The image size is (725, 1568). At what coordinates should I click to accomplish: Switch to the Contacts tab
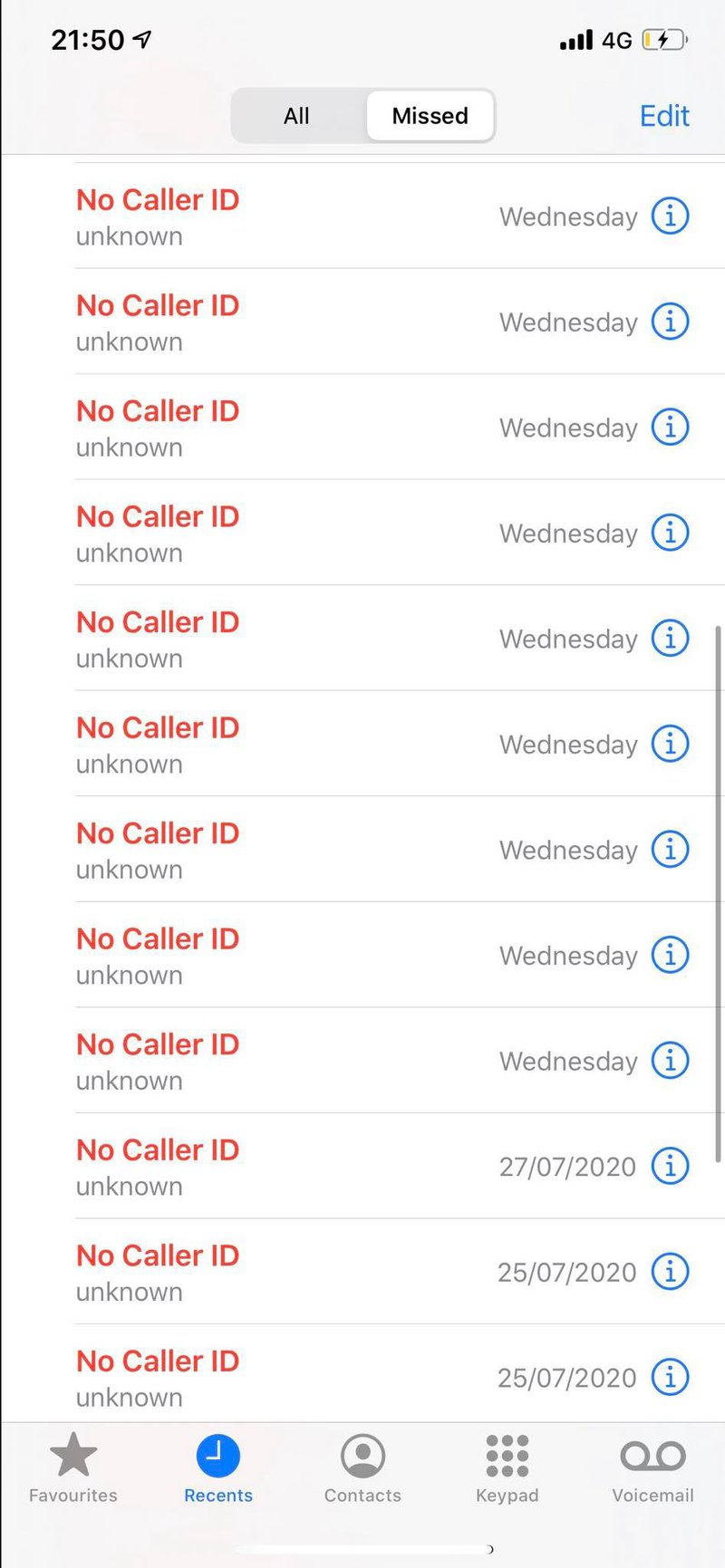pyautogui.click(x=362, y=1468)
